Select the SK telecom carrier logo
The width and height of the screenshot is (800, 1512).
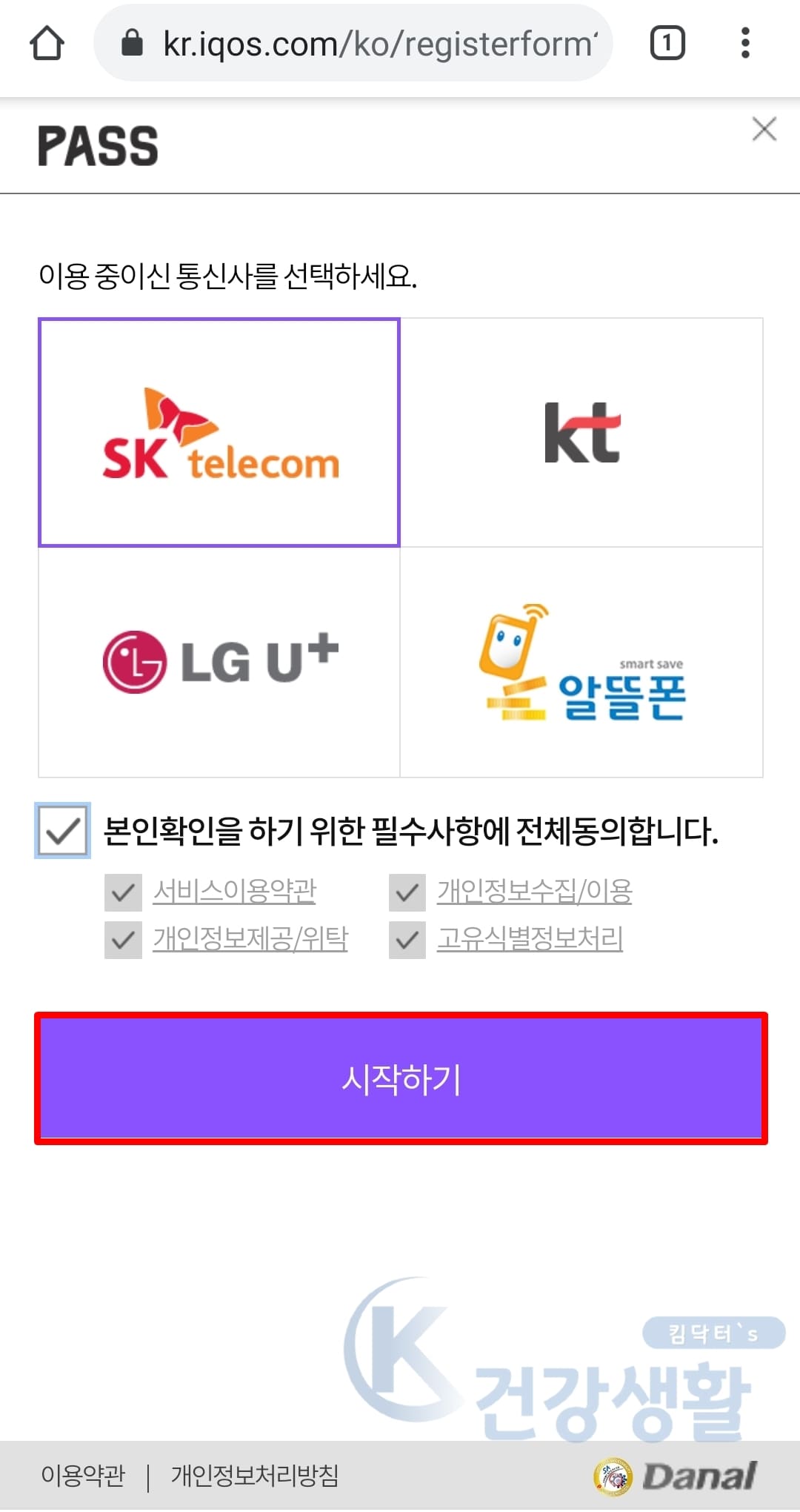219,432
